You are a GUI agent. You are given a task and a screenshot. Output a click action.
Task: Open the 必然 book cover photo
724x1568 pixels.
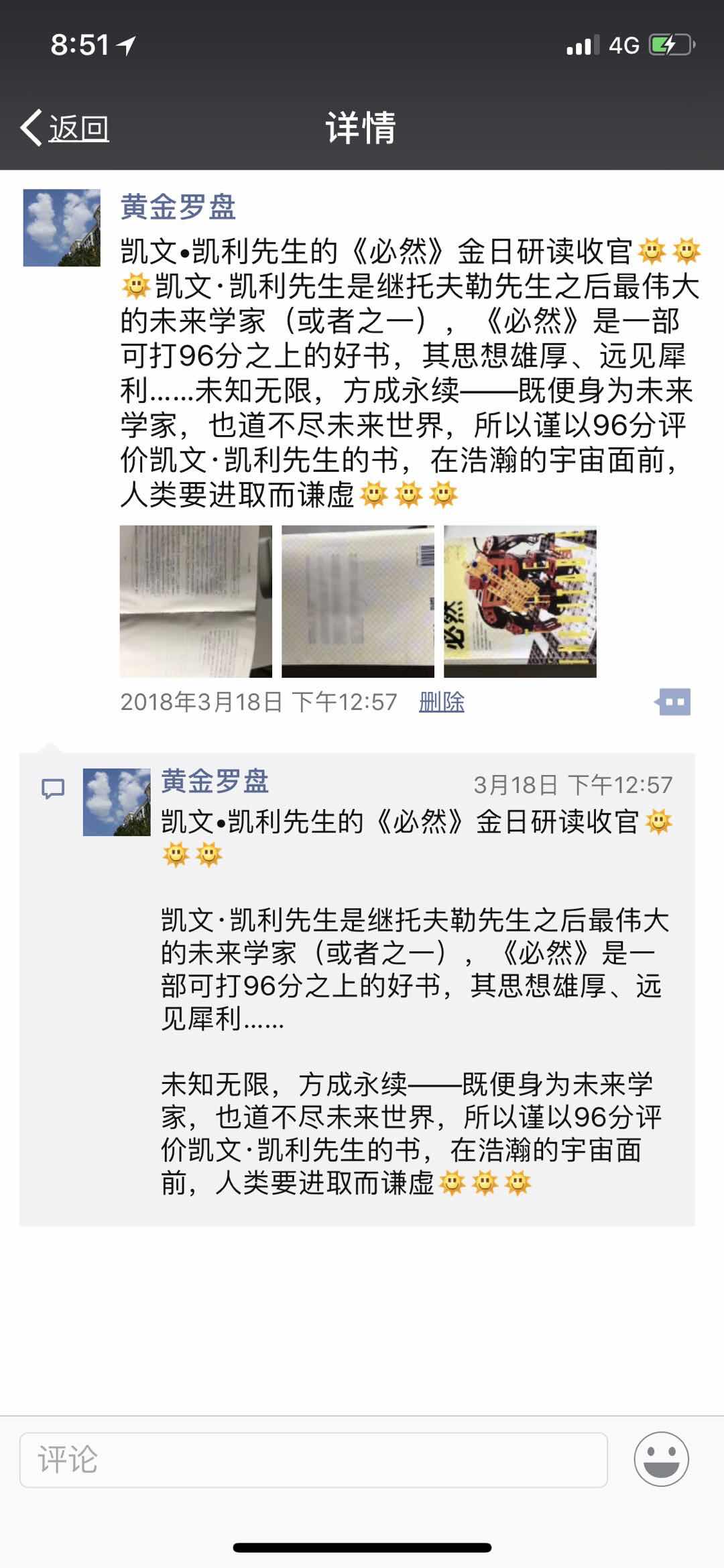point(520,601)
